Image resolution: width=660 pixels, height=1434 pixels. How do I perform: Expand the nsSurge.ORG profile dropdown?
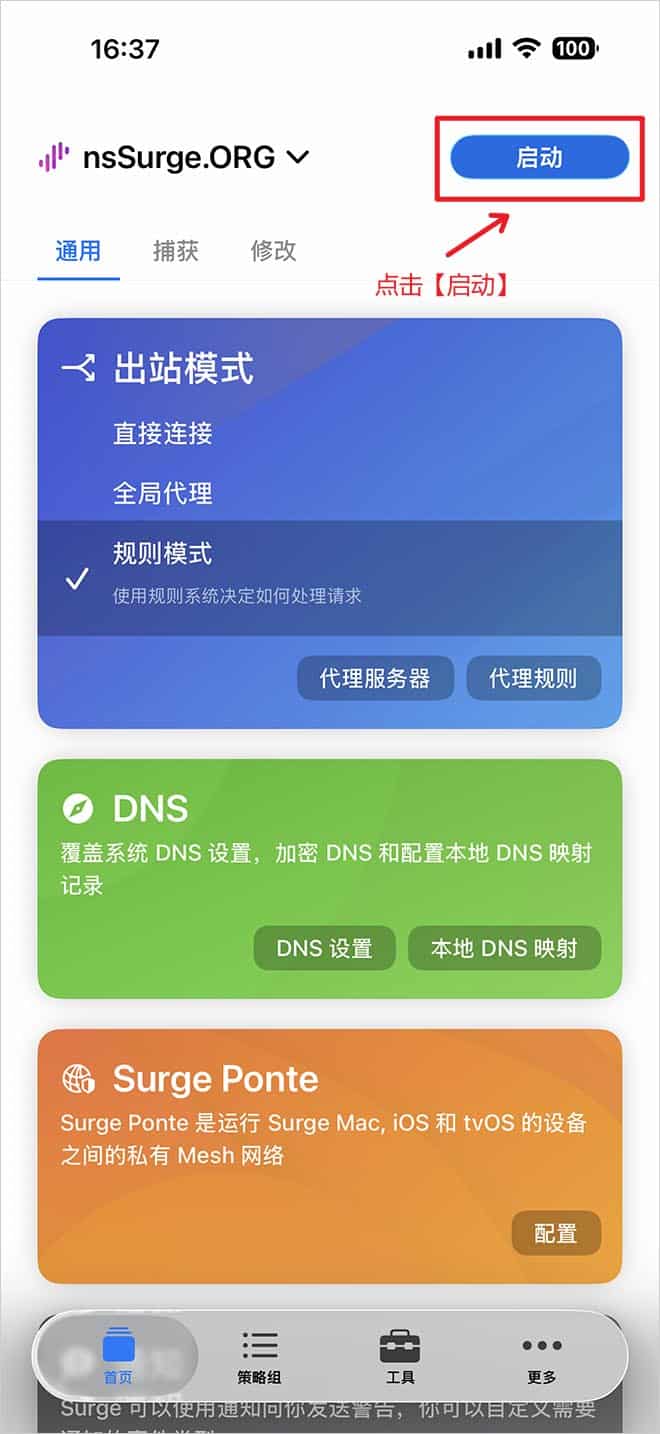[298, 157]
